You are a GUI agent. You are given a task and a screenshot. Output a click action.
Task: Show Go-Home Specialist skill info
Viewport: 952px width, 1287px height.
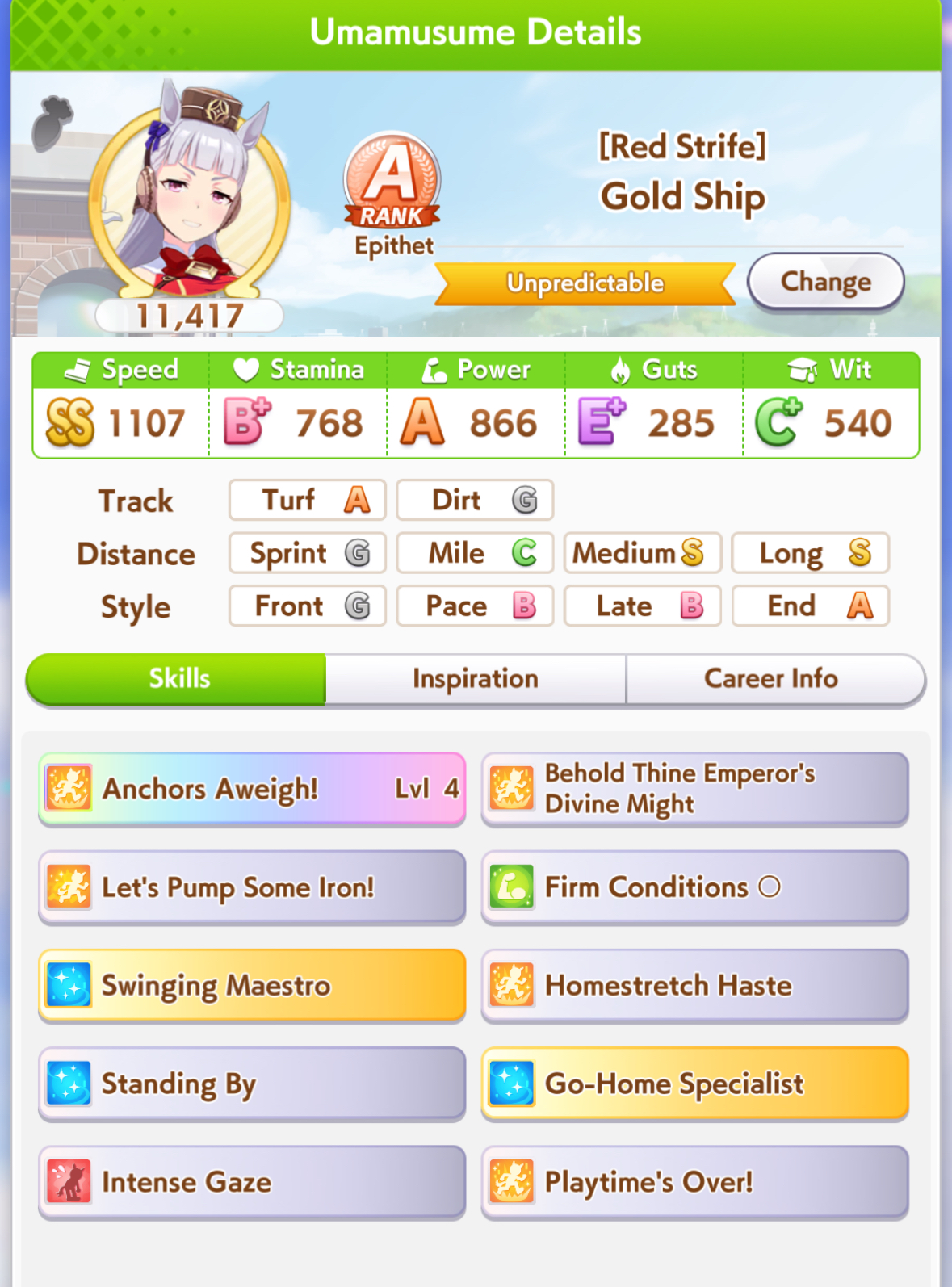pos(694,1084)
